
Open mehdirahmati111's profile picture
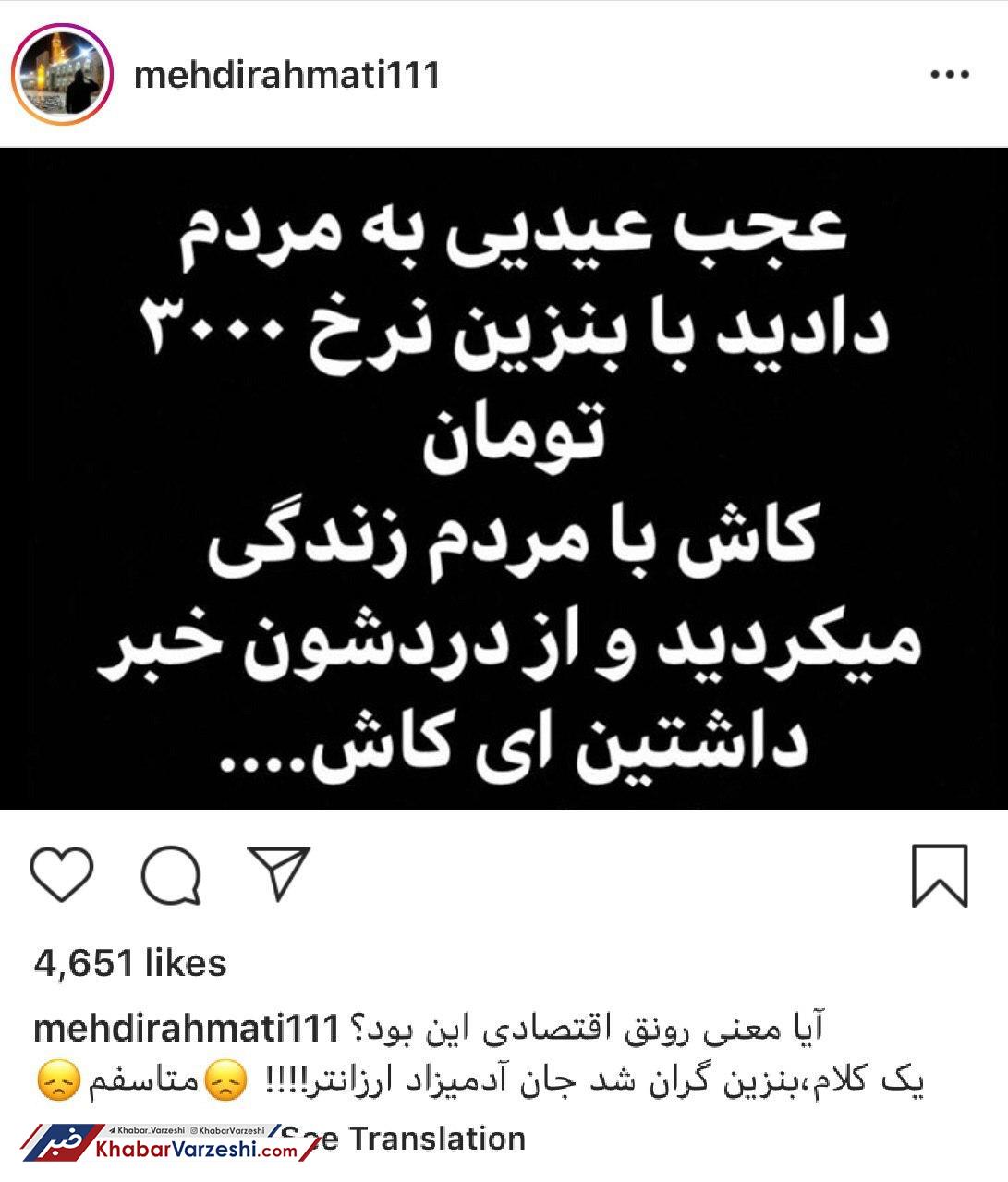62,75
